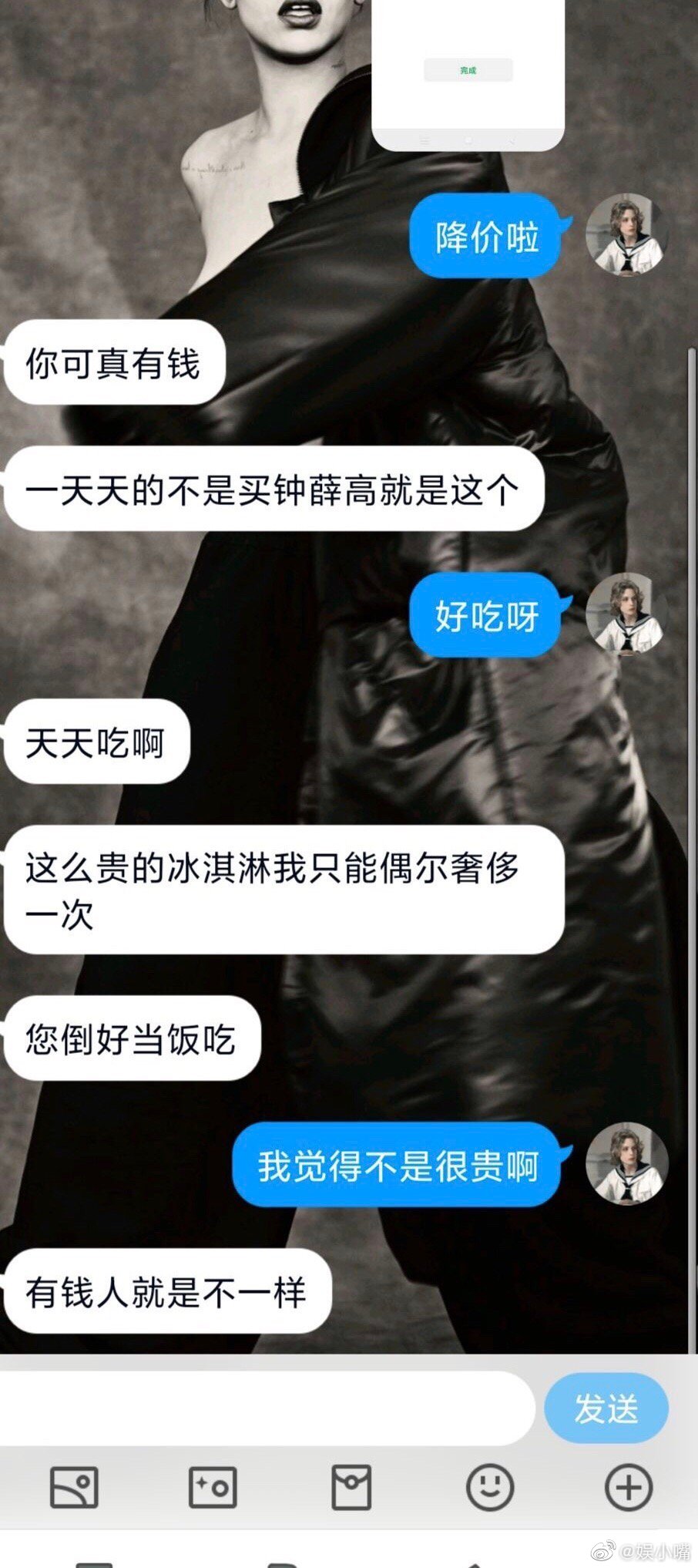Tap the message input field
This screenshot has height=1568, width=698.
click(x=266, y=1408)
